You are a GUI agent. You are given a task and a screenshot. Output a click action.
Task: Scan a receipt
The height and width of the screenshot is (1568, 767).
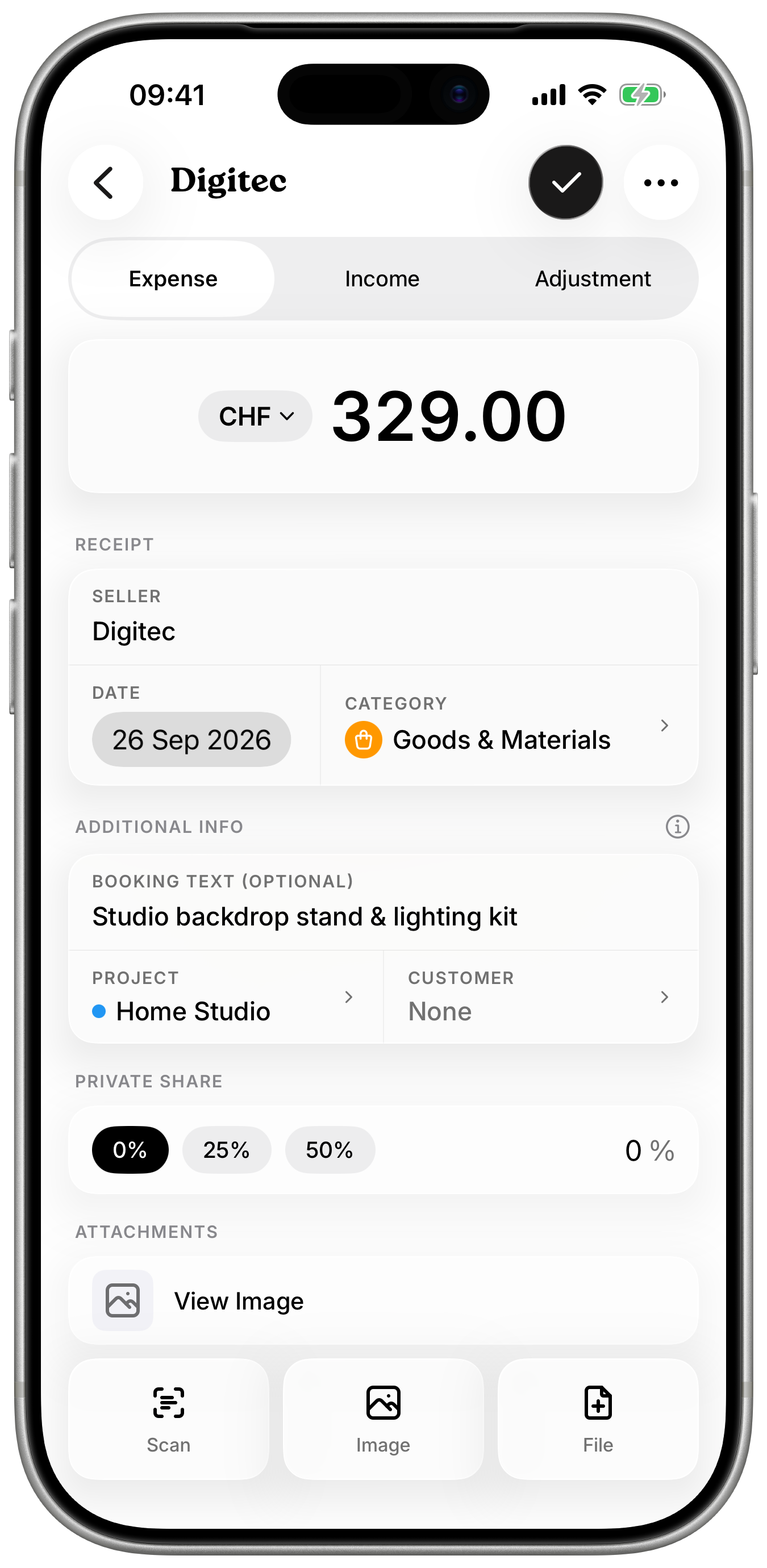169,1419
